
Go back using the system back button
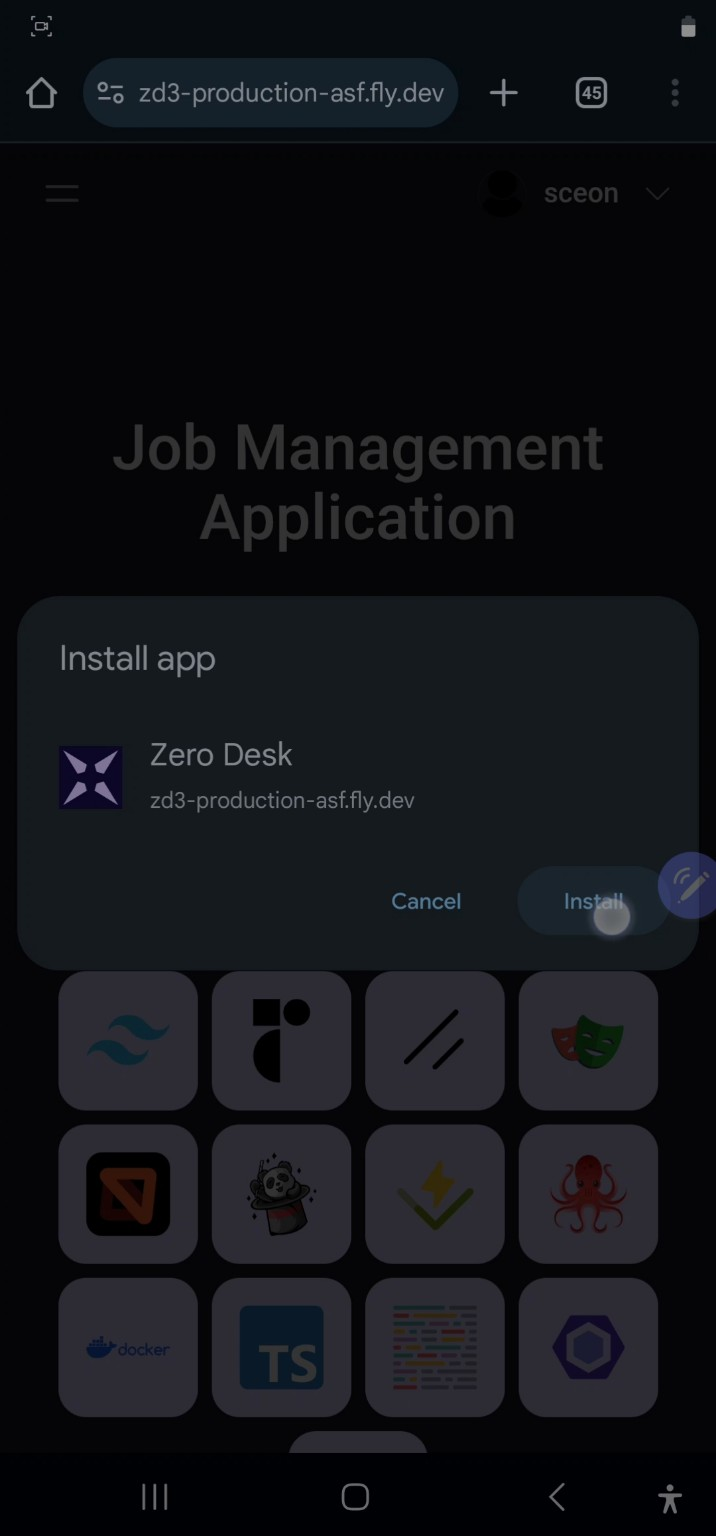click(x=557, y=1497)
